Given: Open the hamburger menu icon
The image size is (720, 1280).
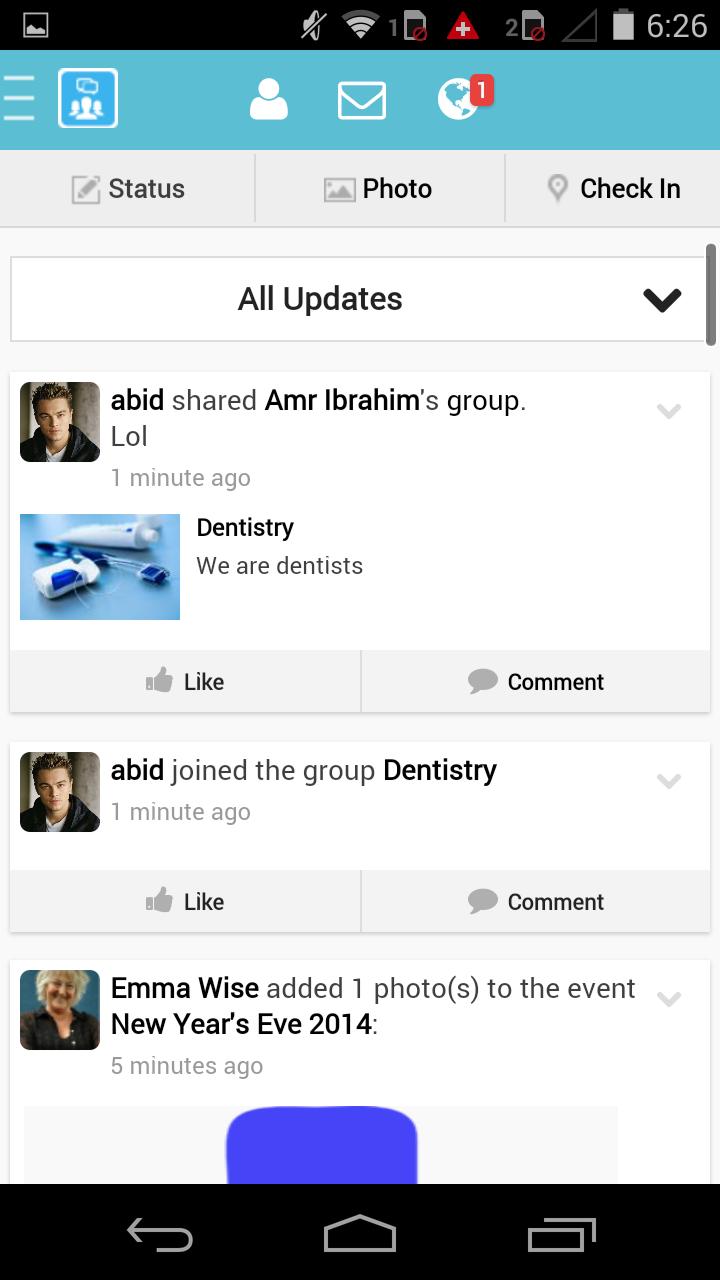Looking at the screenshot, I should click(x=20, y=98).
